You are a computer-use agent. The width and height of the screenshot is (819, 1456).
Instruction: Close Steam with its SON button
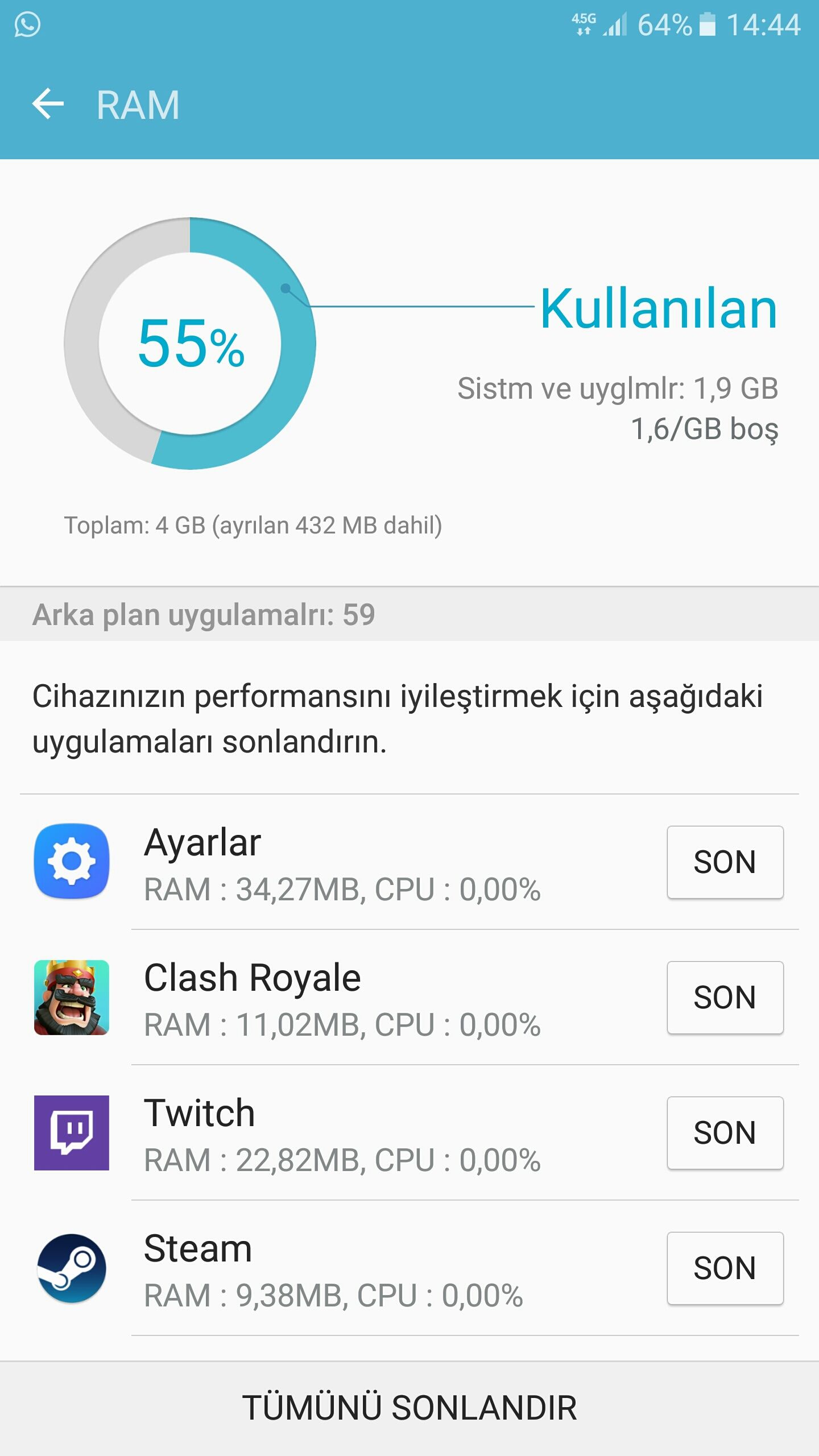pos(725,1268)
